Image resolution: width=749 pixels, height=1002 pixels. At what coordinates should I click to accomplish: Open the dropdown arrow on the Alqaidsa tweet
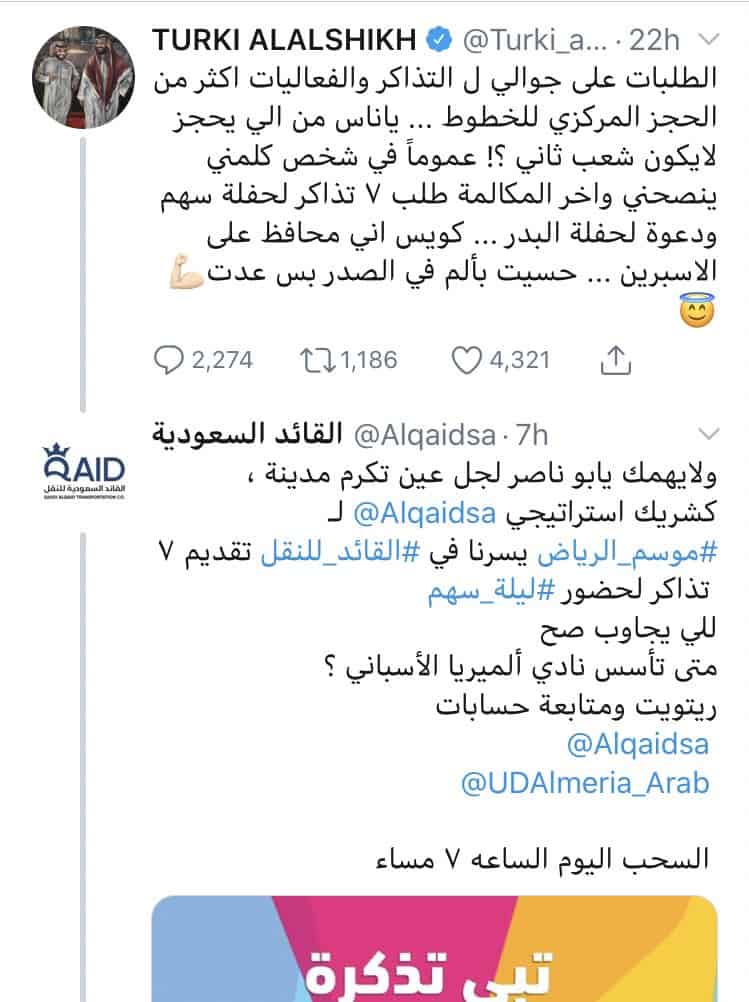coord(707,434)
